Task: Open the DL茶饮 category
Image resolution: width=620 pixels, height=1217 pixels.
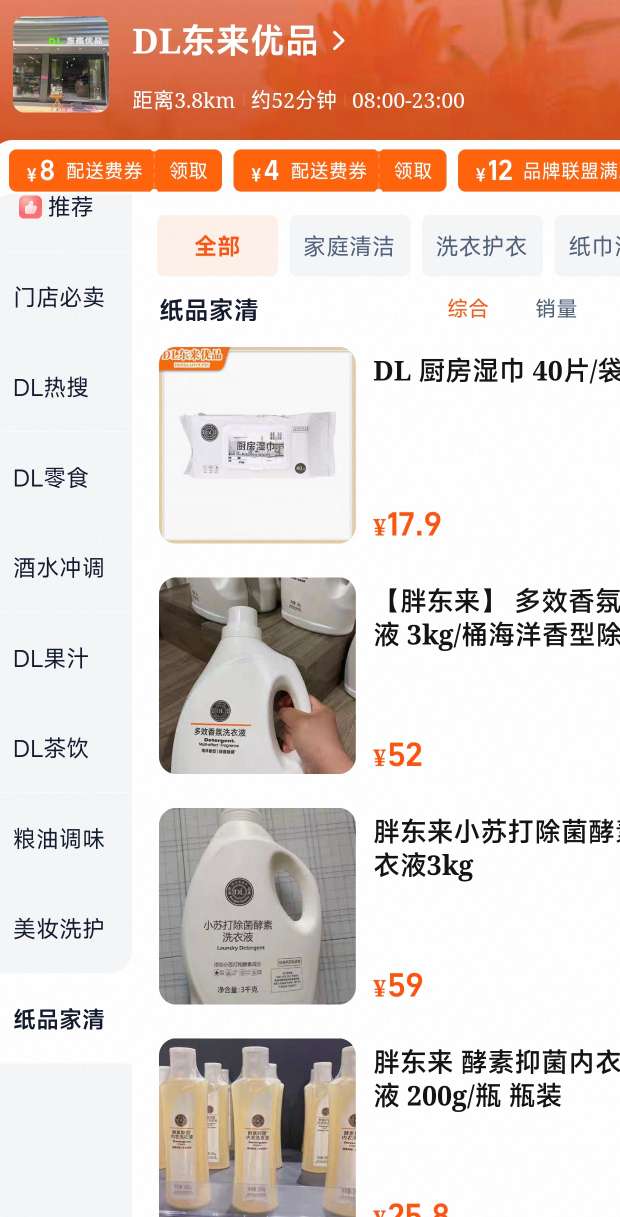Action: (51, 748)
